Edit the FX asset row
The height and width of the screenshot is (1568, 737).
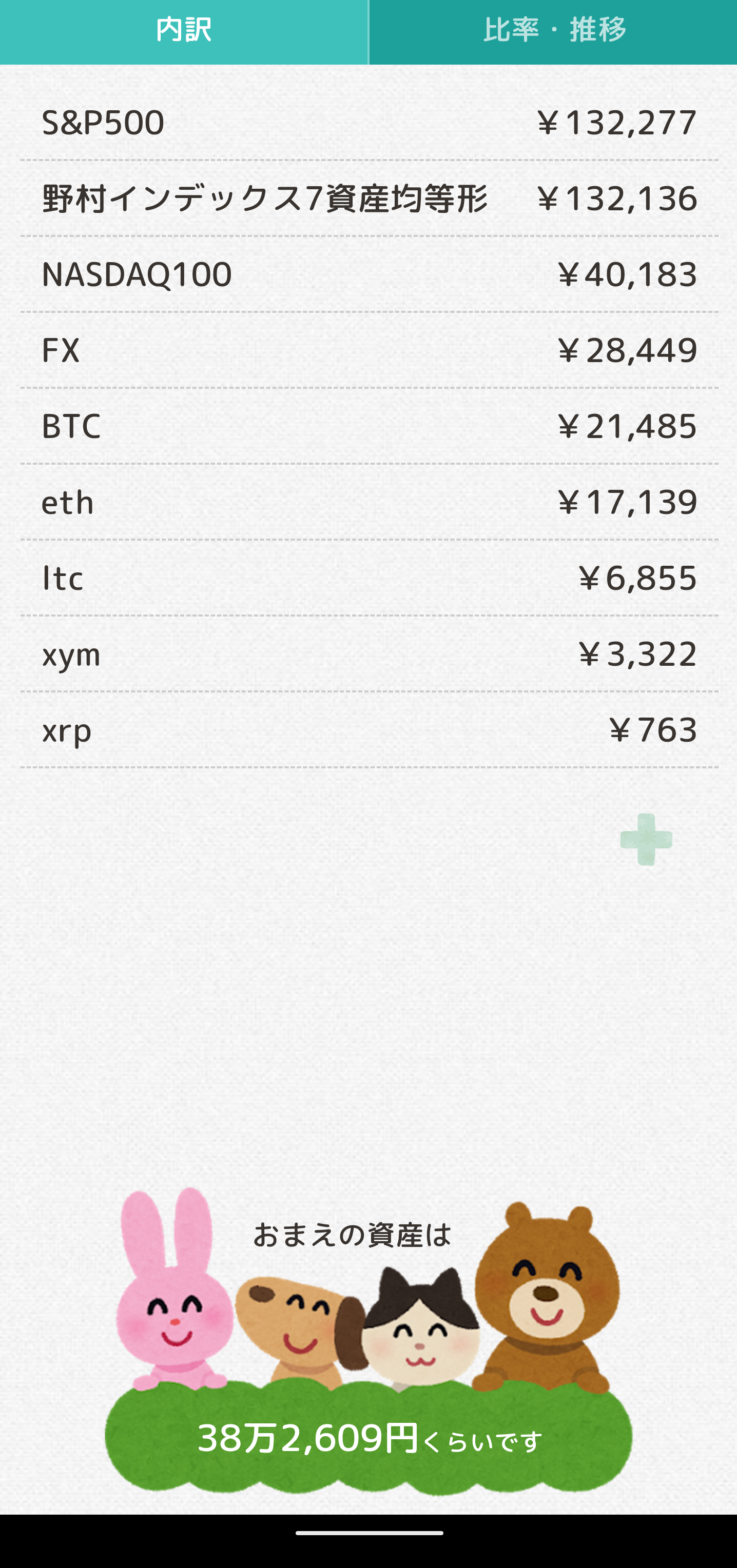[x=368, y=351]
